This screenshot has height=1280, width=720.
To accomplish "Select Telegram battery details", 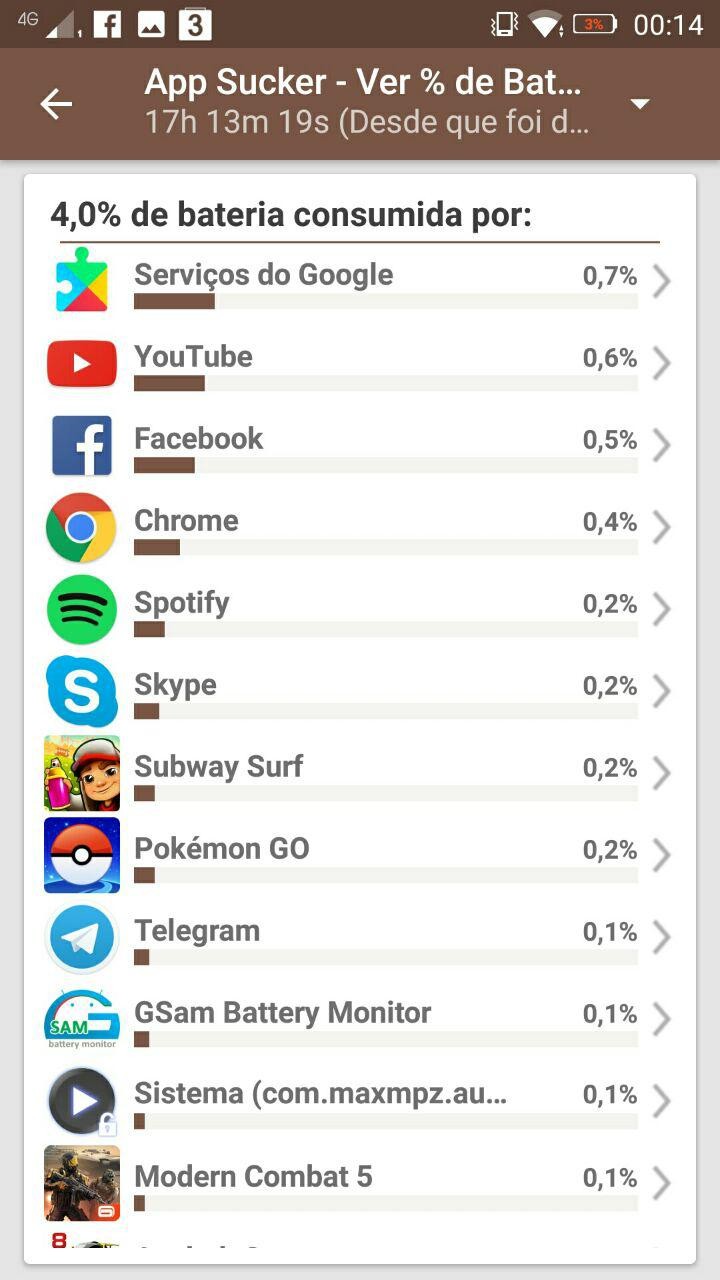I will 360,939.
